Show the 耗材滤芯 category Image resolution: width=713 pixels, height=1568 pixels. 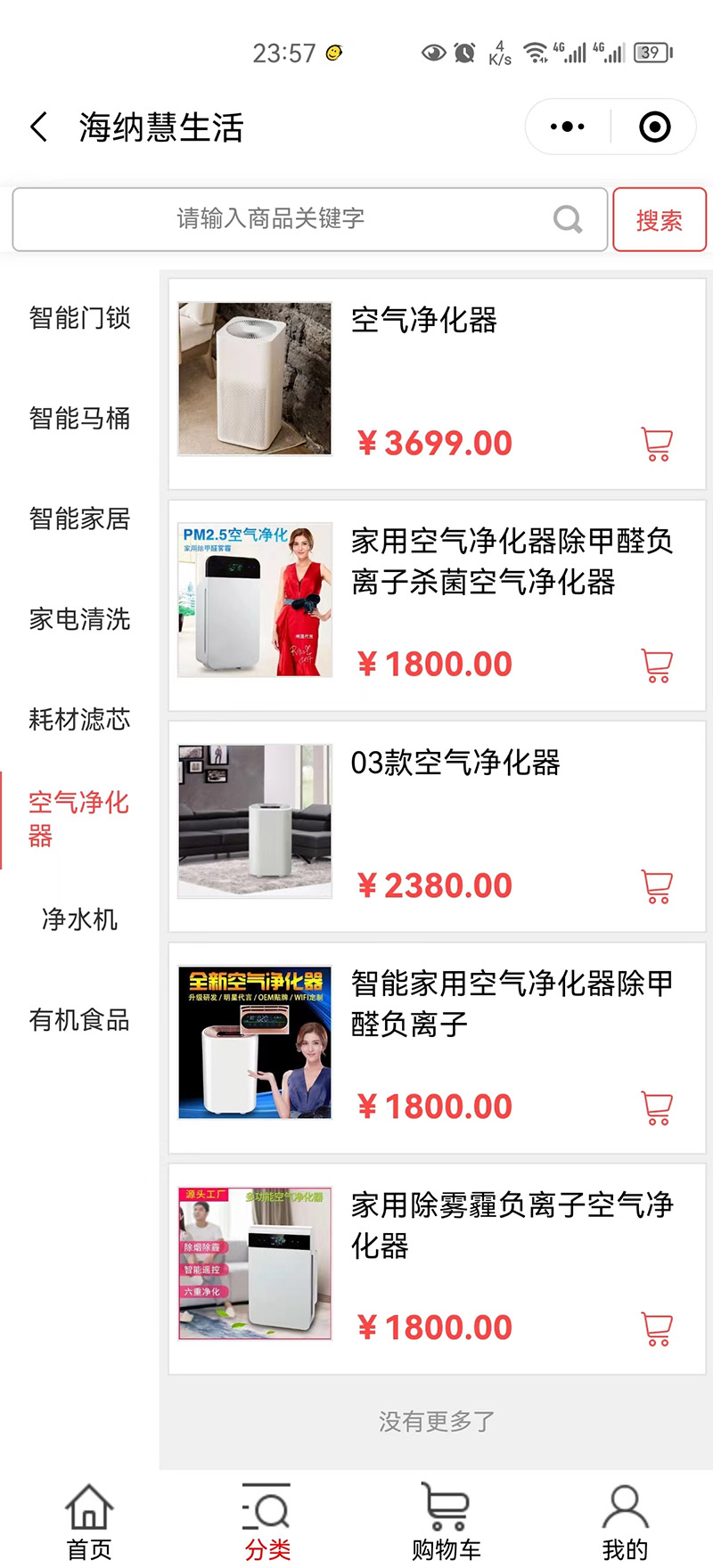pyautogui.click(x=79, y=719)
